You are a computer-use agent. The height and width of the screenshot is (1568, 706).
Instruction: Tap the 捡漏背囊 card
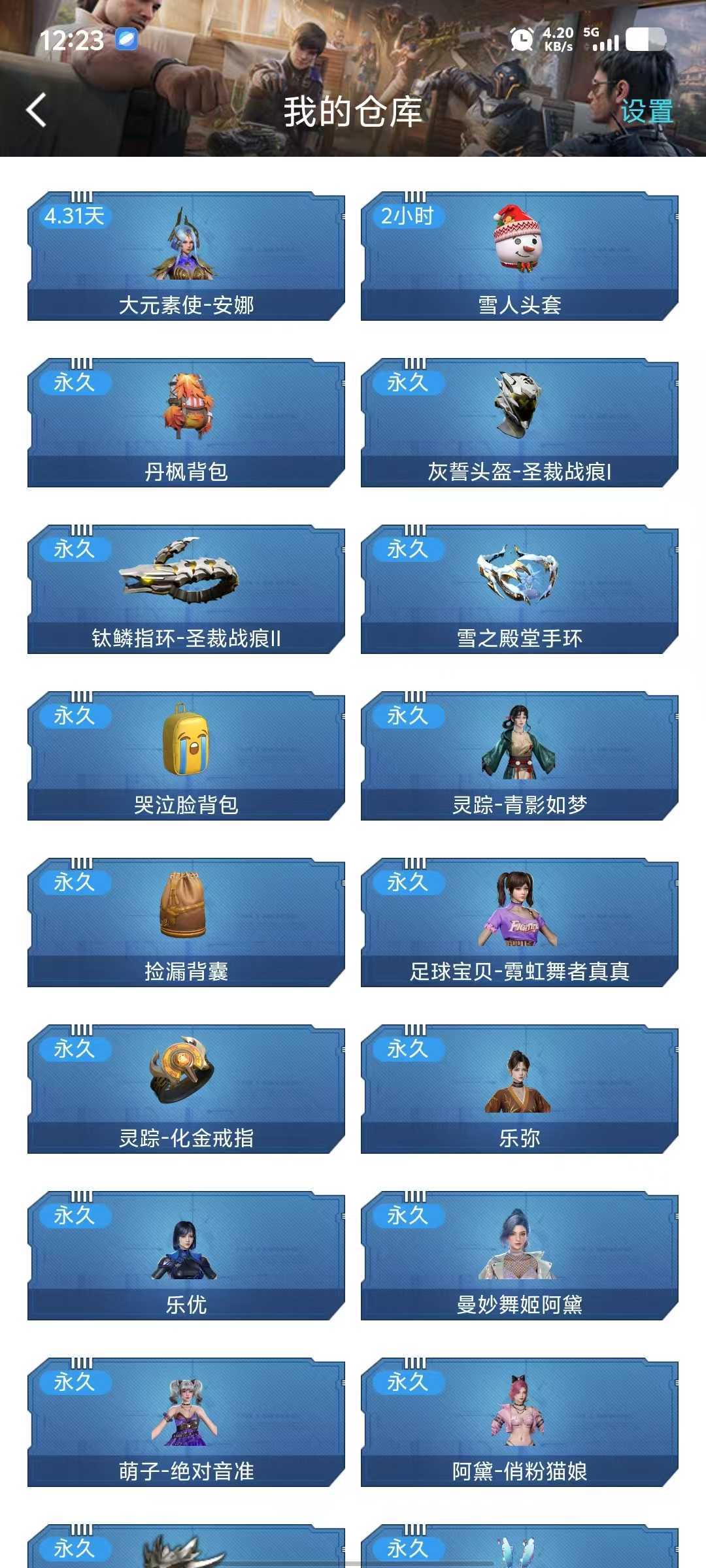[x=186, y=923]
